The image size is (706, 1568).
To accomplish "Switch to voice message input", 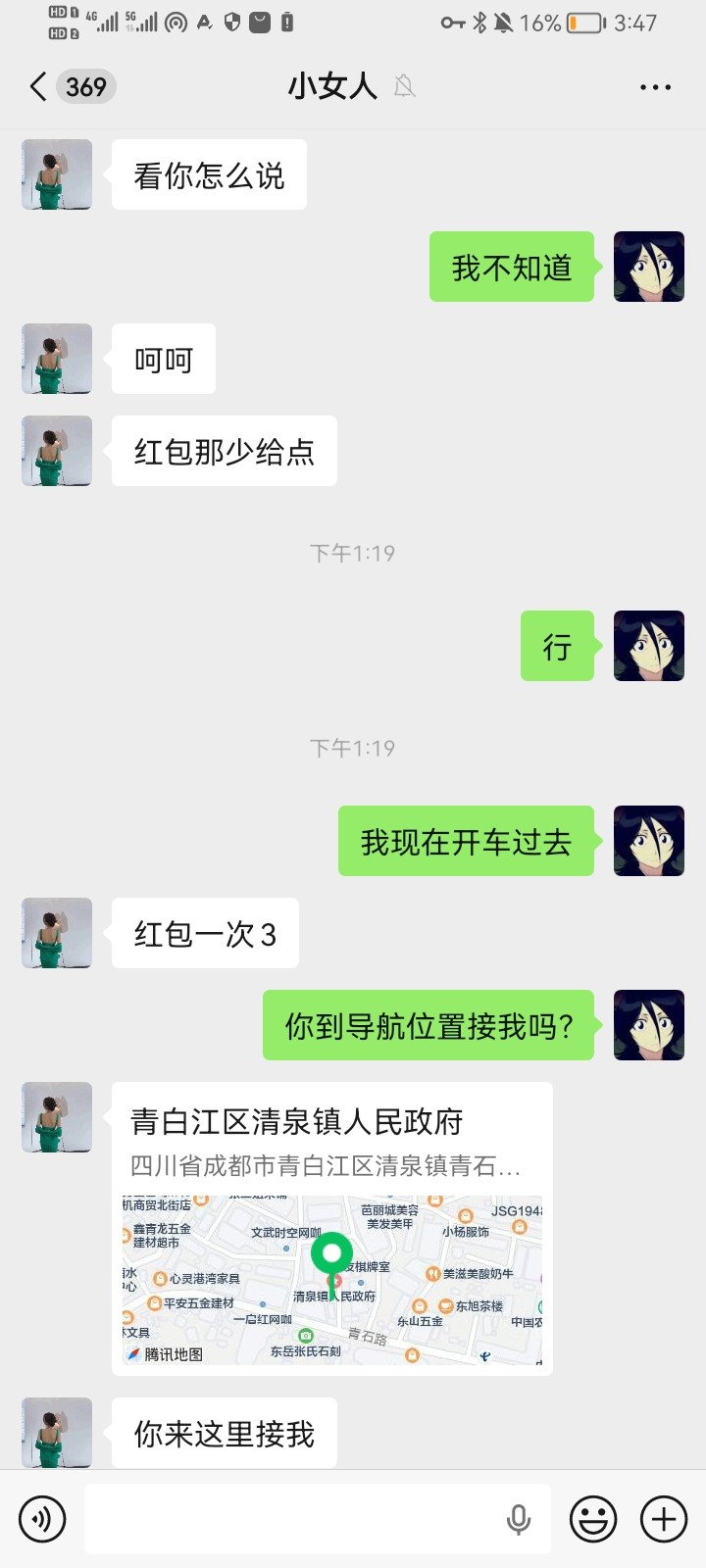I will (x=42, y=1519).
